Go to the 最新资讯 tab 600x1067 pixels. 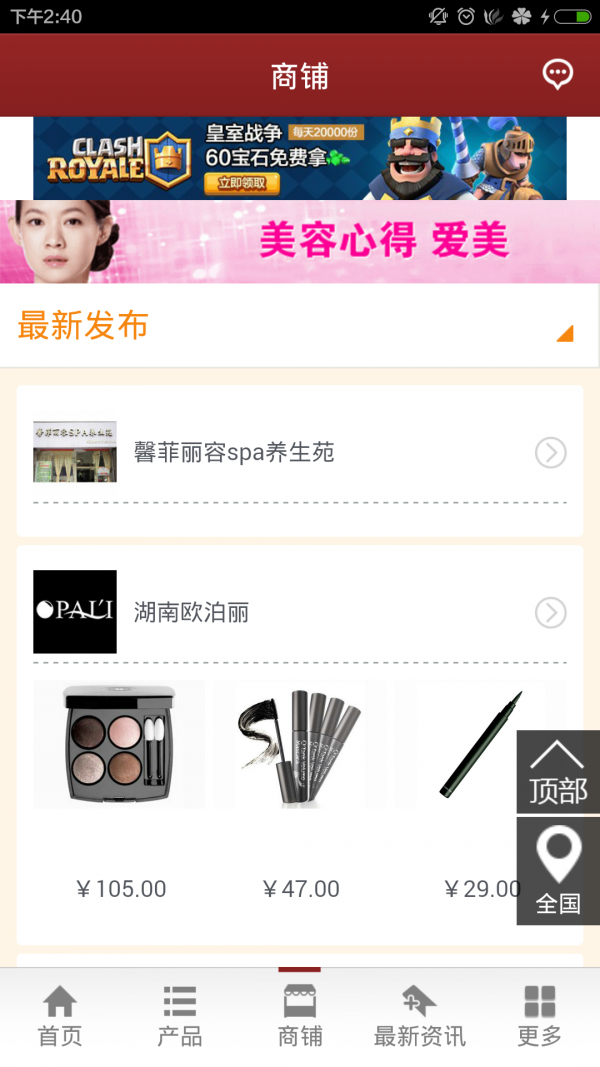419,1016
